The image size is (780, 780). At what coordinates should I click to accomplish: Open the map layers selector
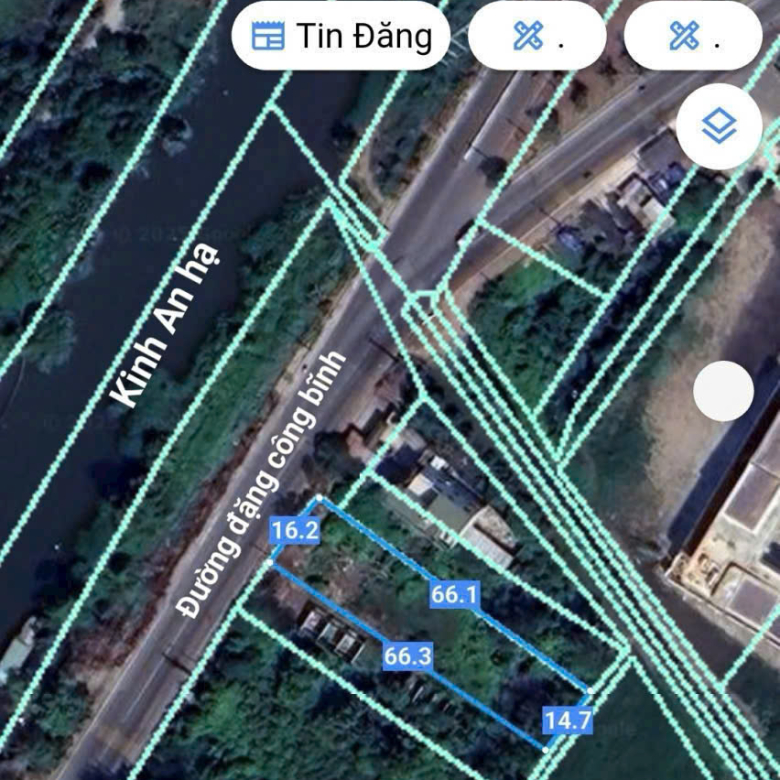pos(719,126)
